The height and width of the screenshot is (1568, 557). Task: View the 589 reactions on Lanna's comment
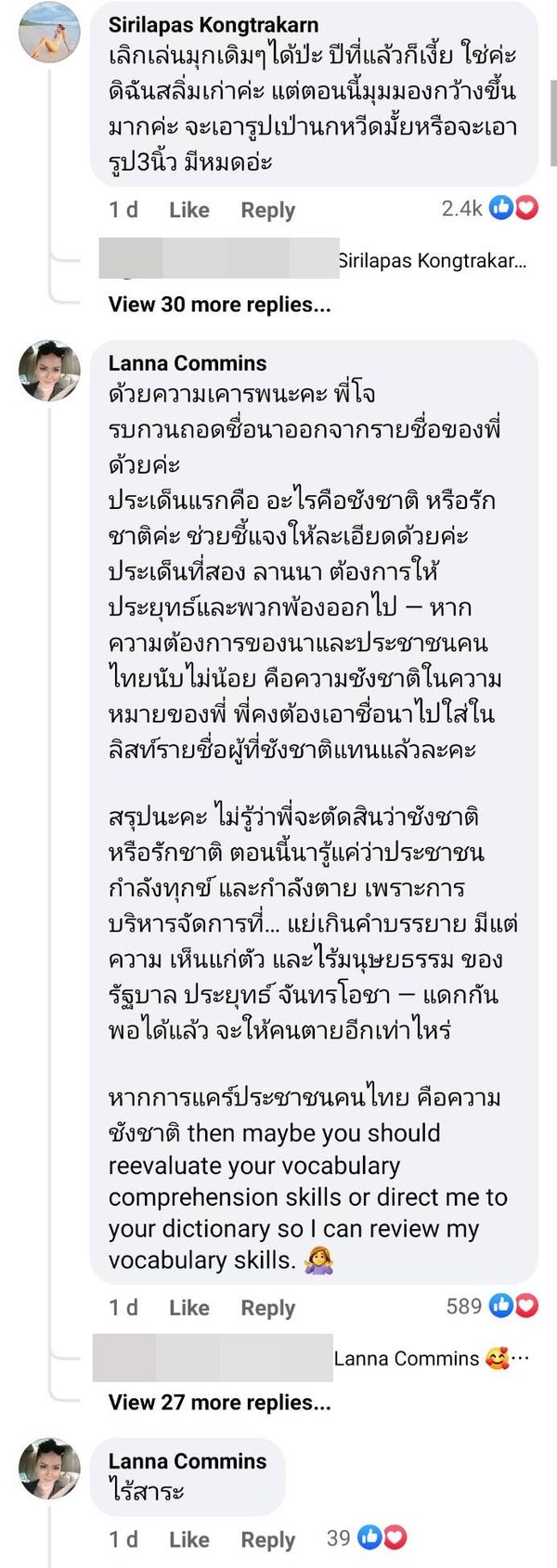point(491,1306)
